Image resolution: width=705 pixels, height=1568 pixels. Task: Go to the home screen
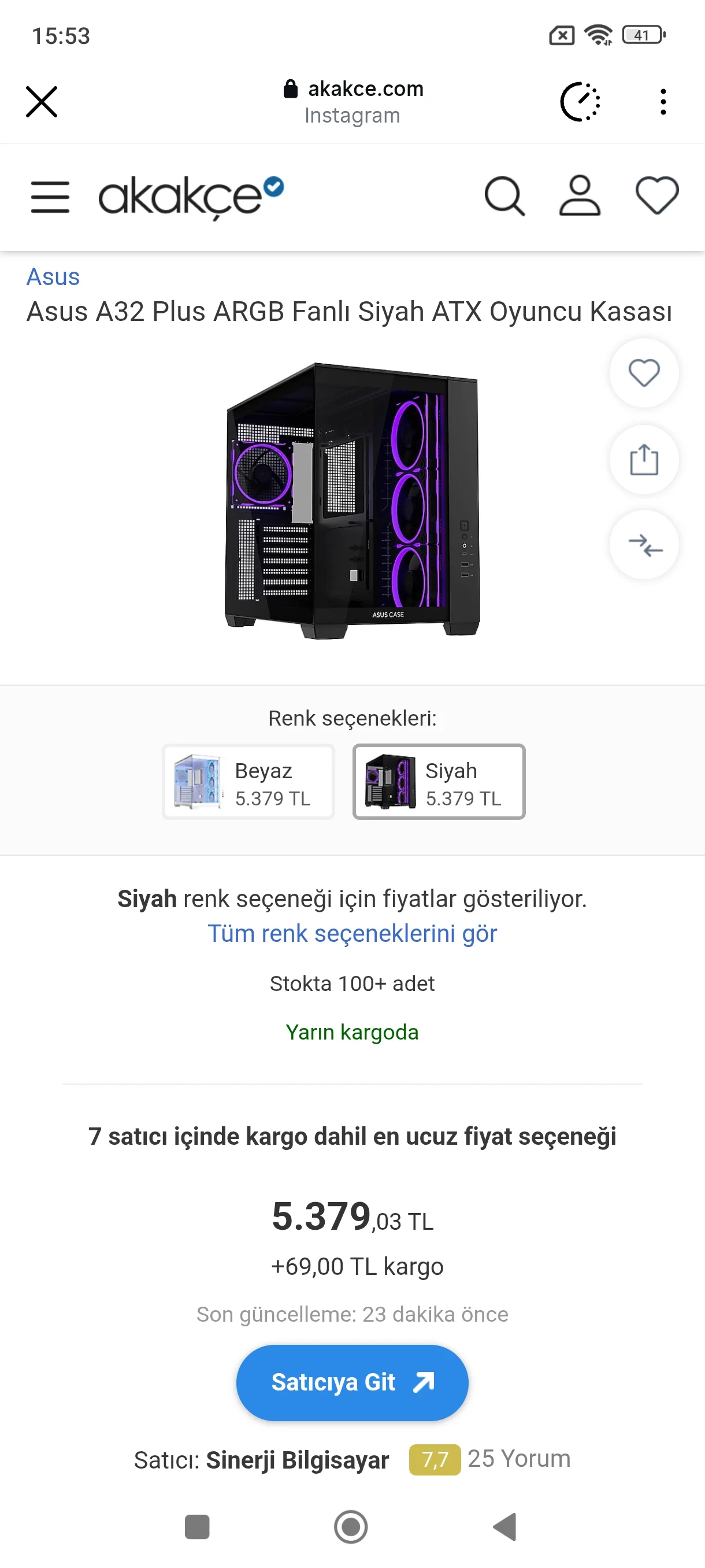[x=351, y=1526]
